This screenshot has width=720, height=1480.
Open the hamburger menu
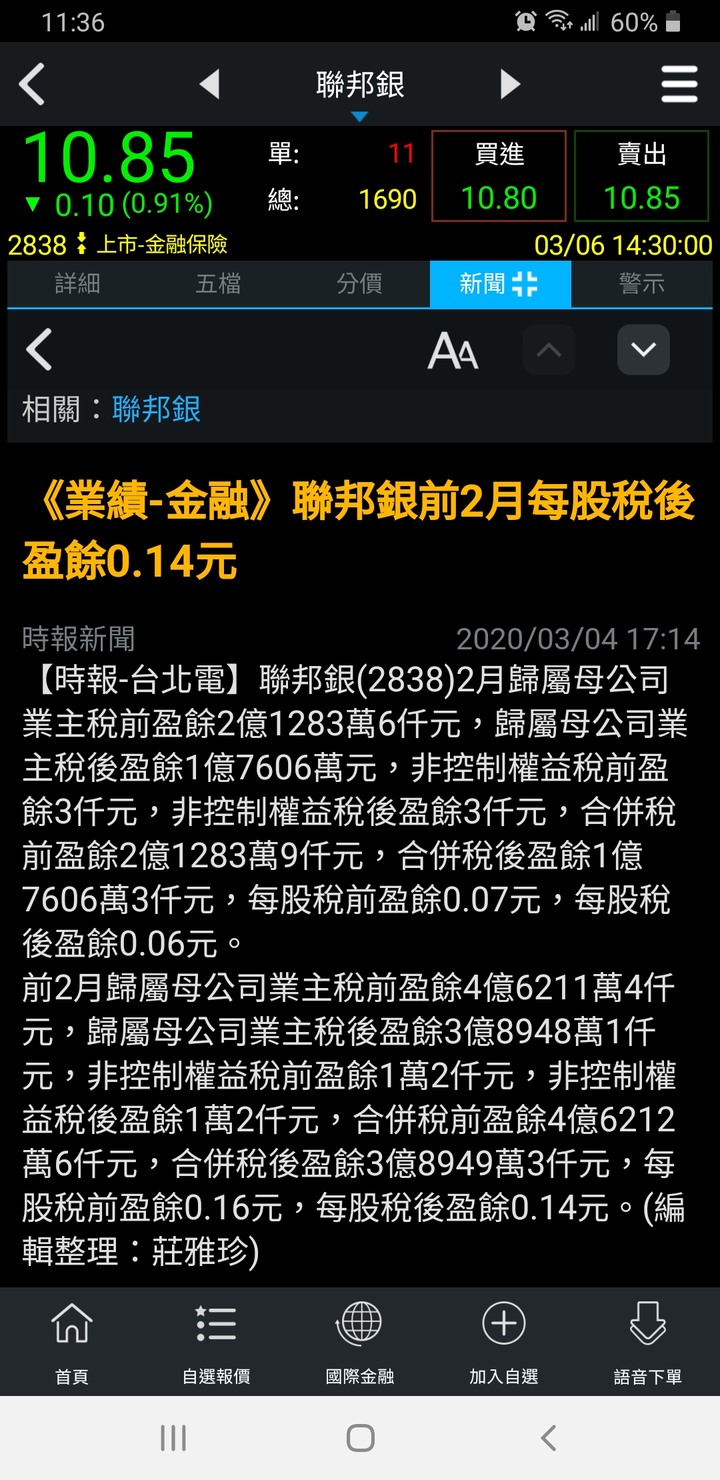click(x=679, y=84)
